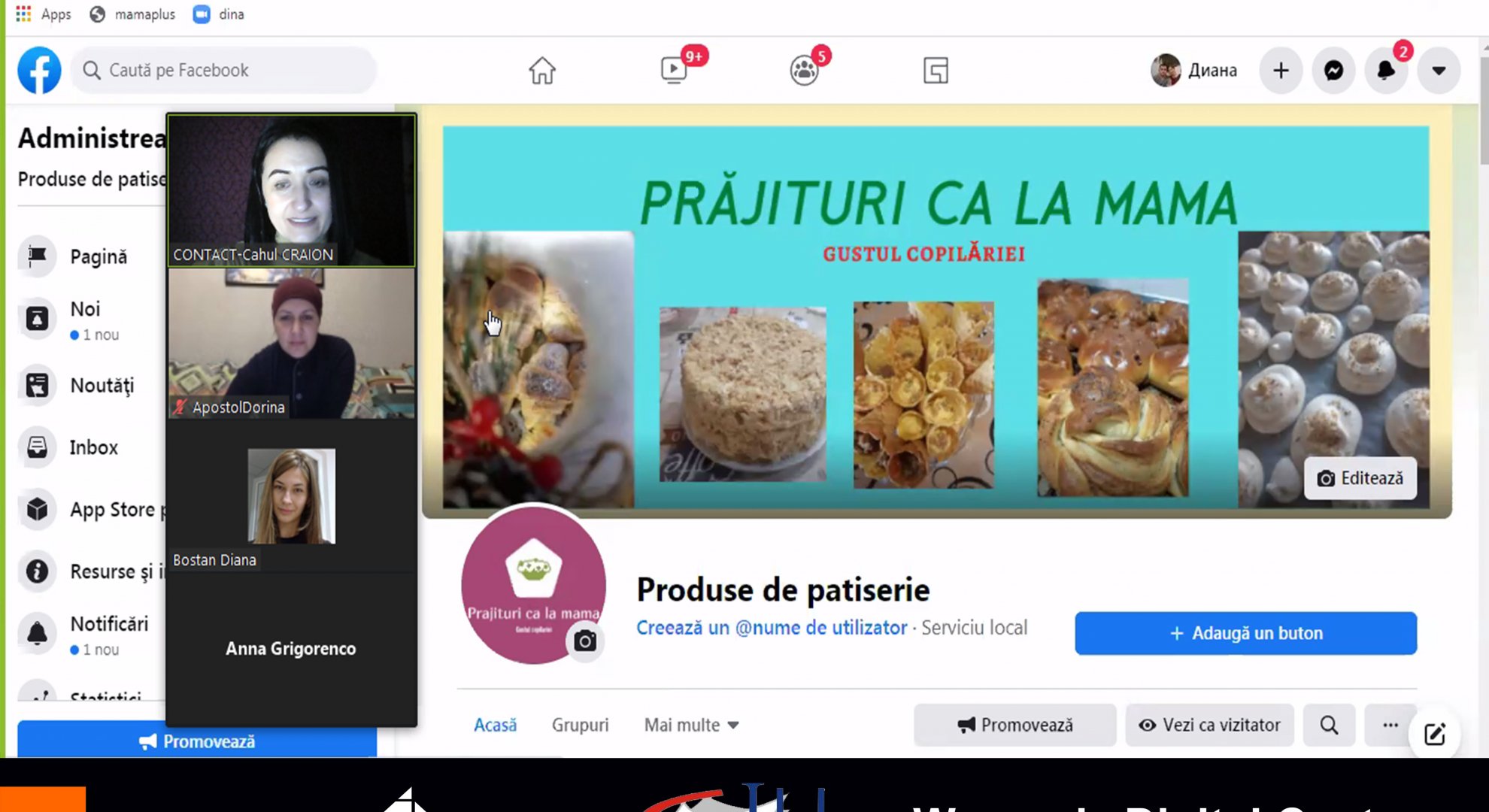The width and height of the screenshot is (1489, 812).
Task: Open the Watch videos icon
Action: pos(674,70)
